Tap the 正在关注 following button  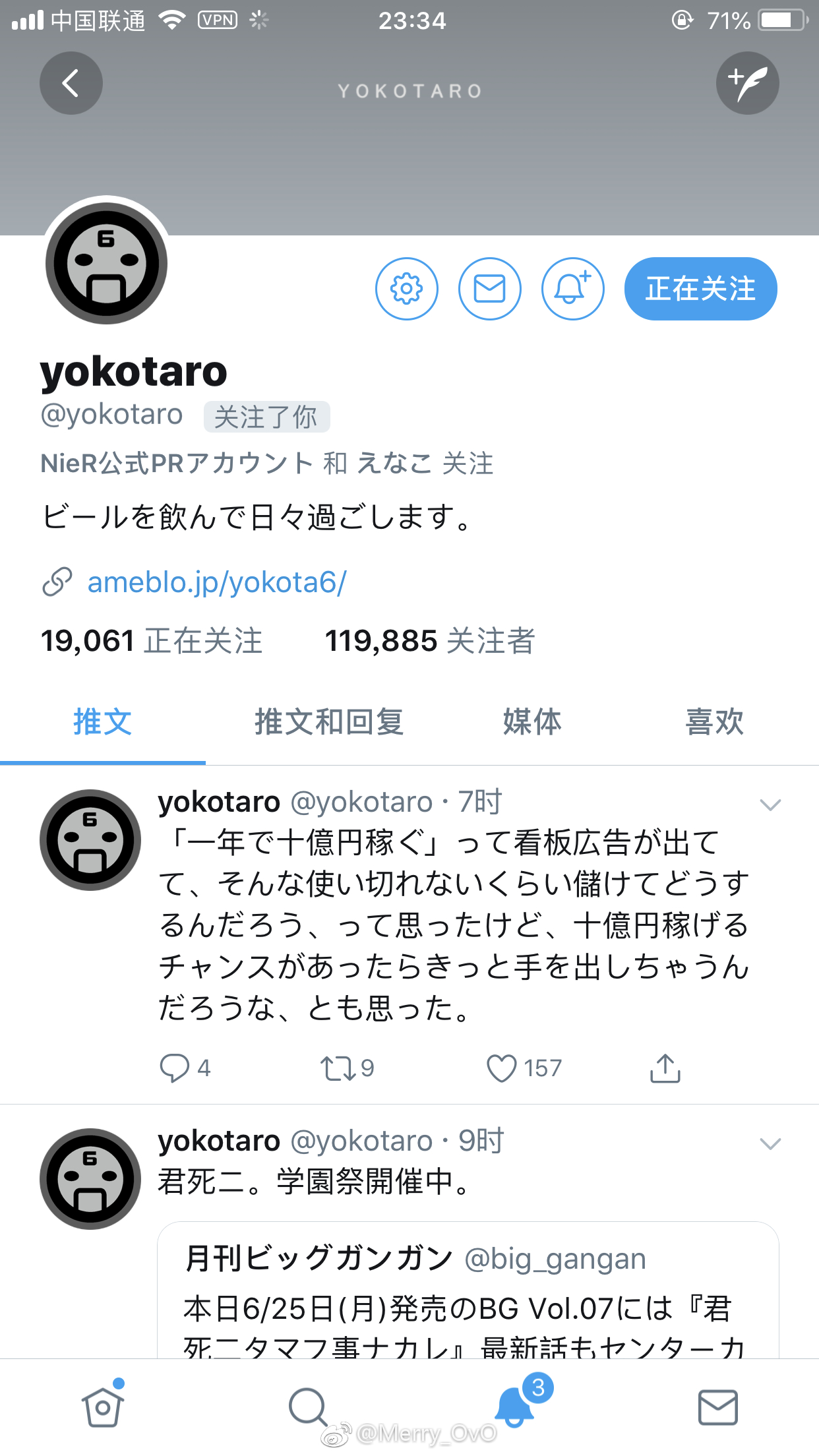click(700, 289)
